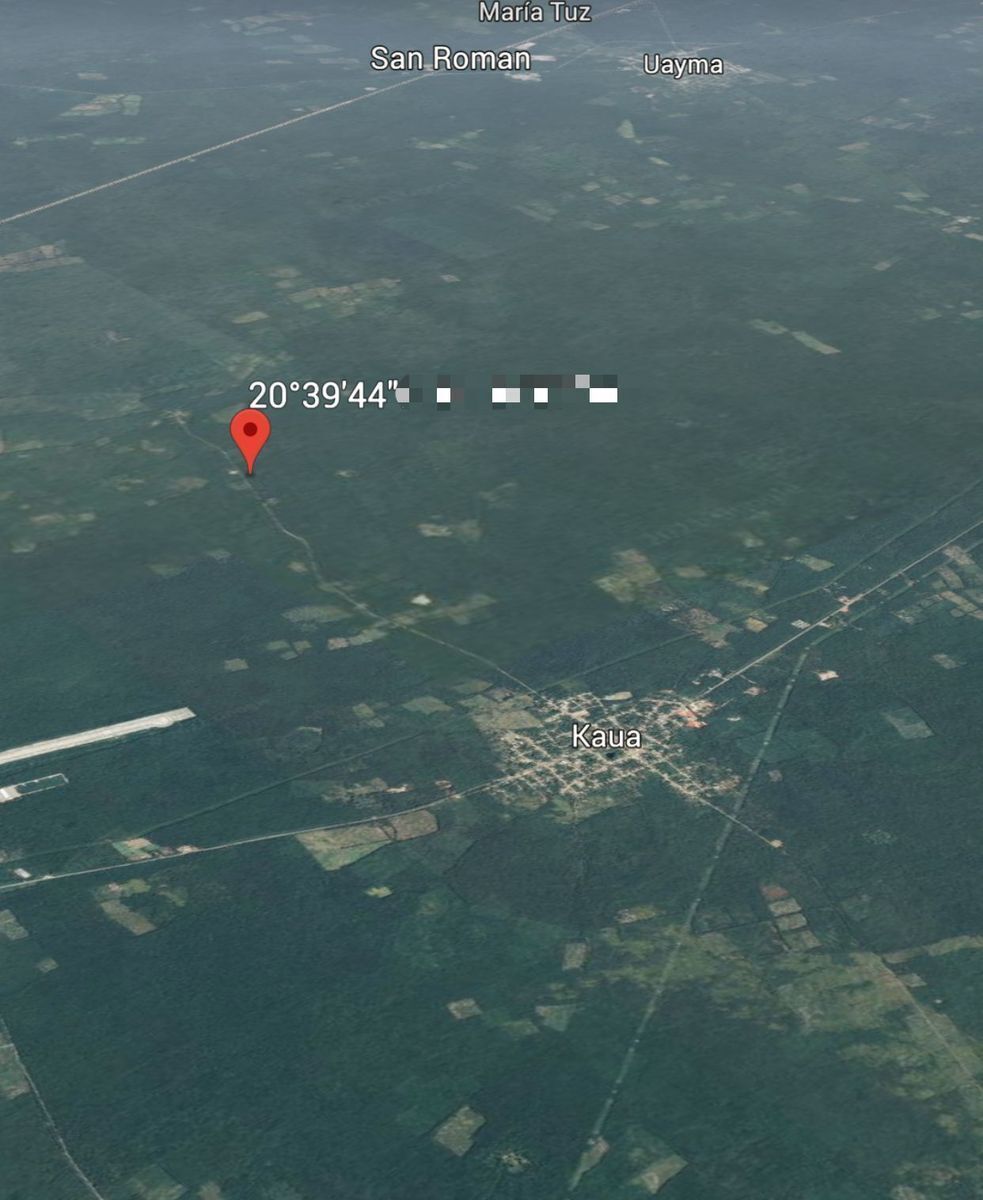Screen dimensions: 983x1200
Task: Open the San Roman place label
Action: (450, 58)
